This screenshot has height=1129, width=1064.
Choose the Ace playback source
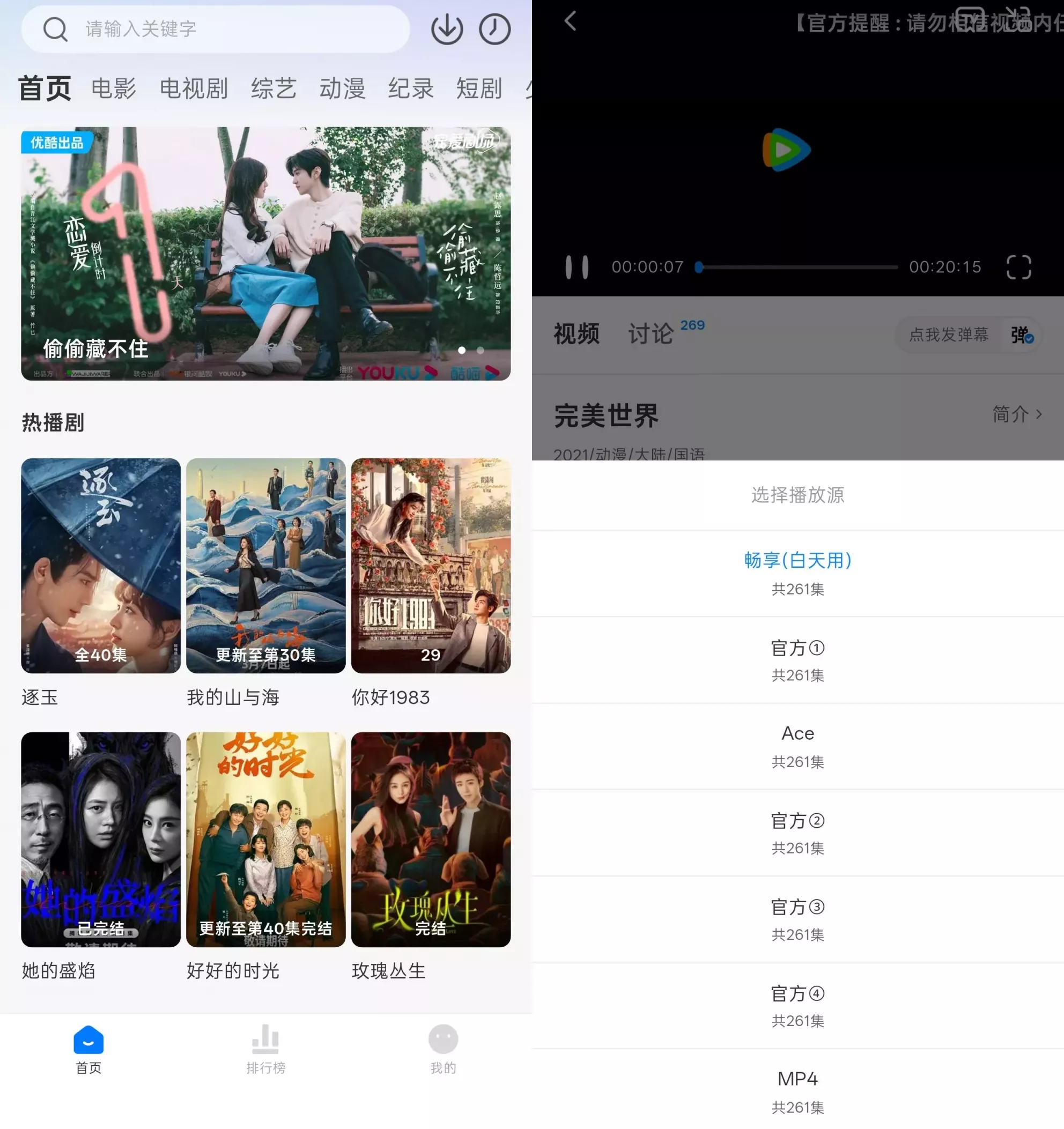pyautogui.click(x=797, y=746)
